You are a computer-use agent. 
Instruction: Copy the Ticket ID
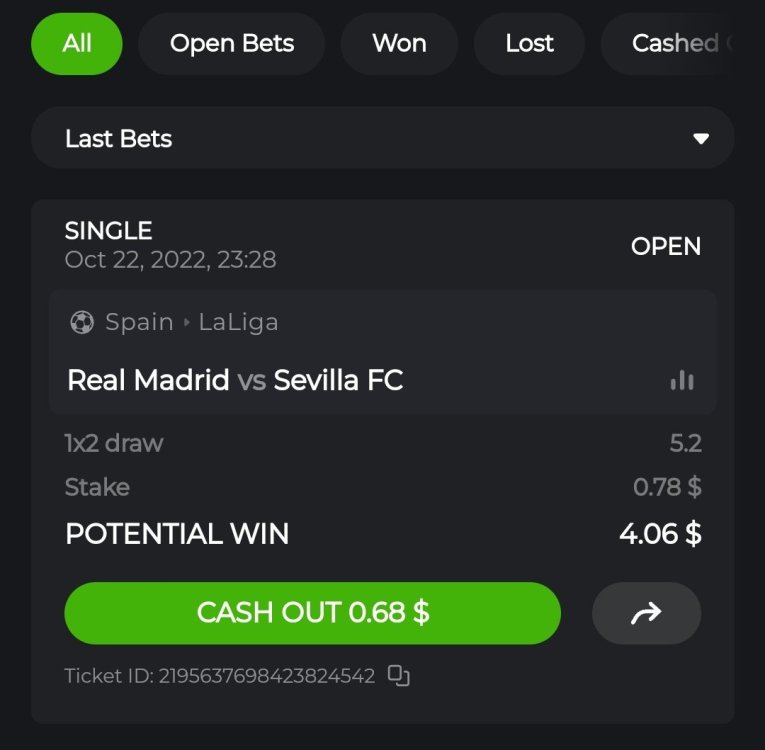tap(399, 676)
